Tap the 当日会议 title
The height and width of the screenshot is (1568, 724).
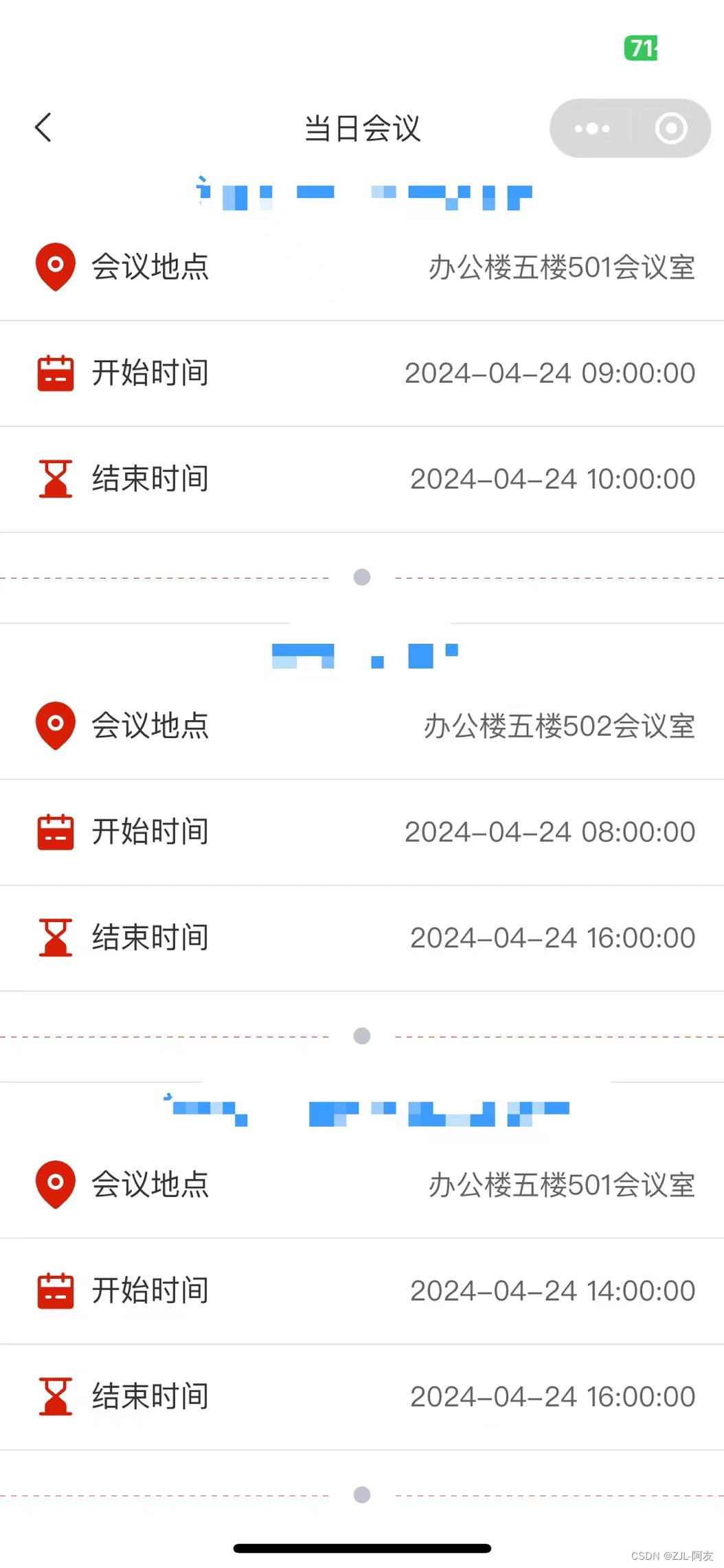(x=362, y=129)
